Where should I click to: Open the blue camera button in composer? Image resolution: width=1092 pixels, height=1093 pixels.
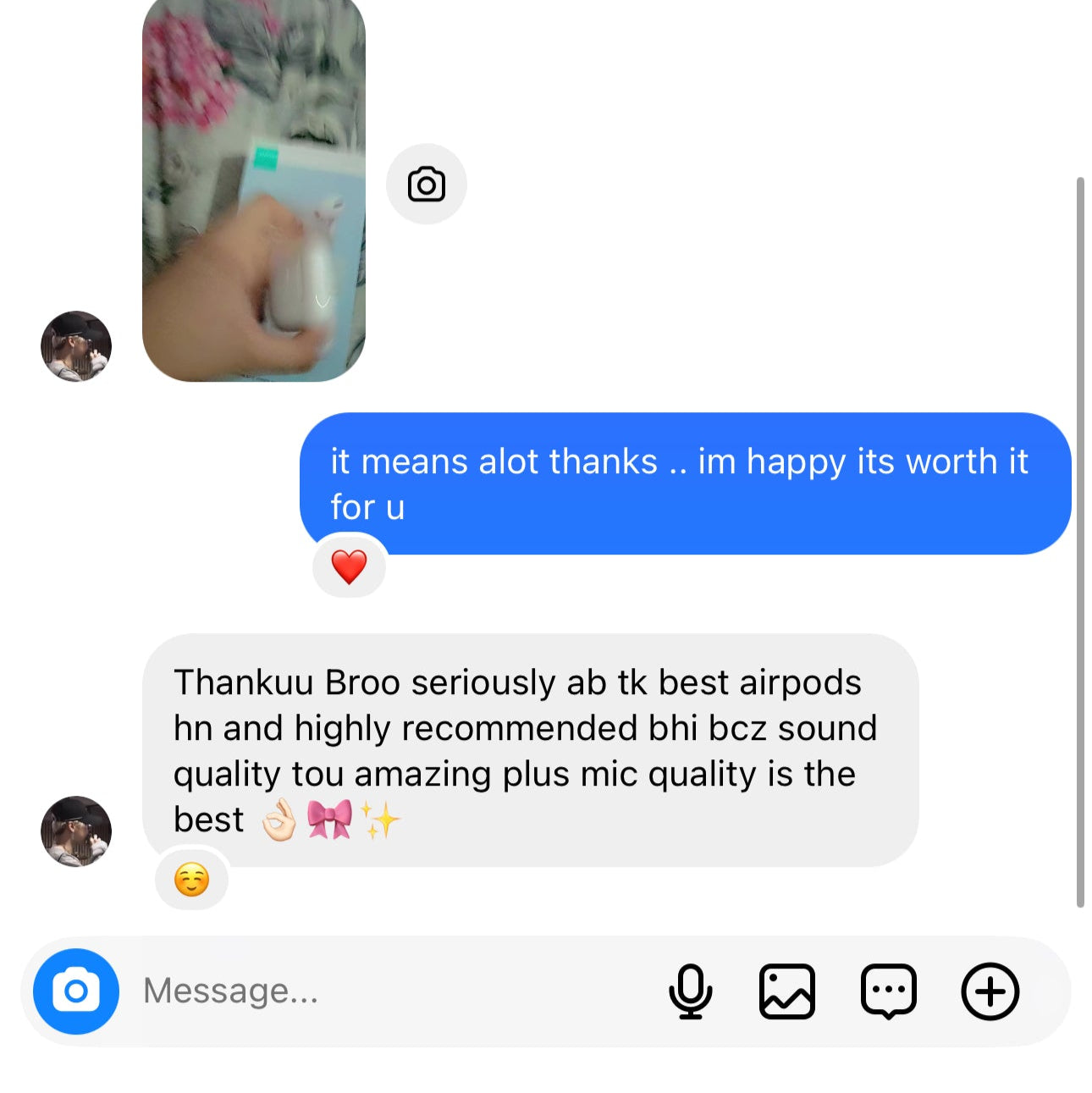[76, 991]
